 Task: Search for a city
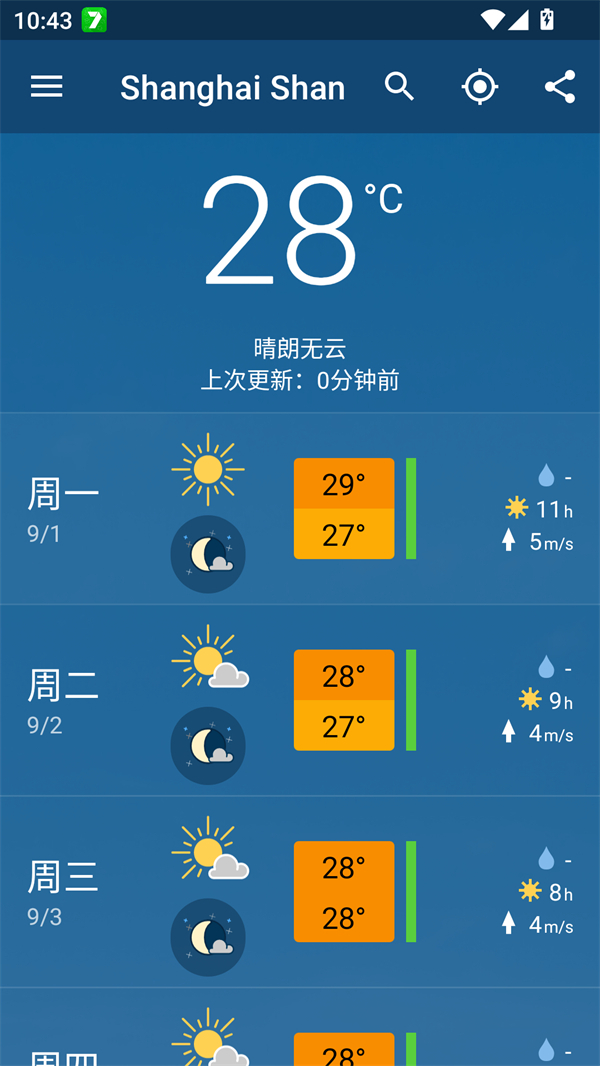(x=399, y=87)
